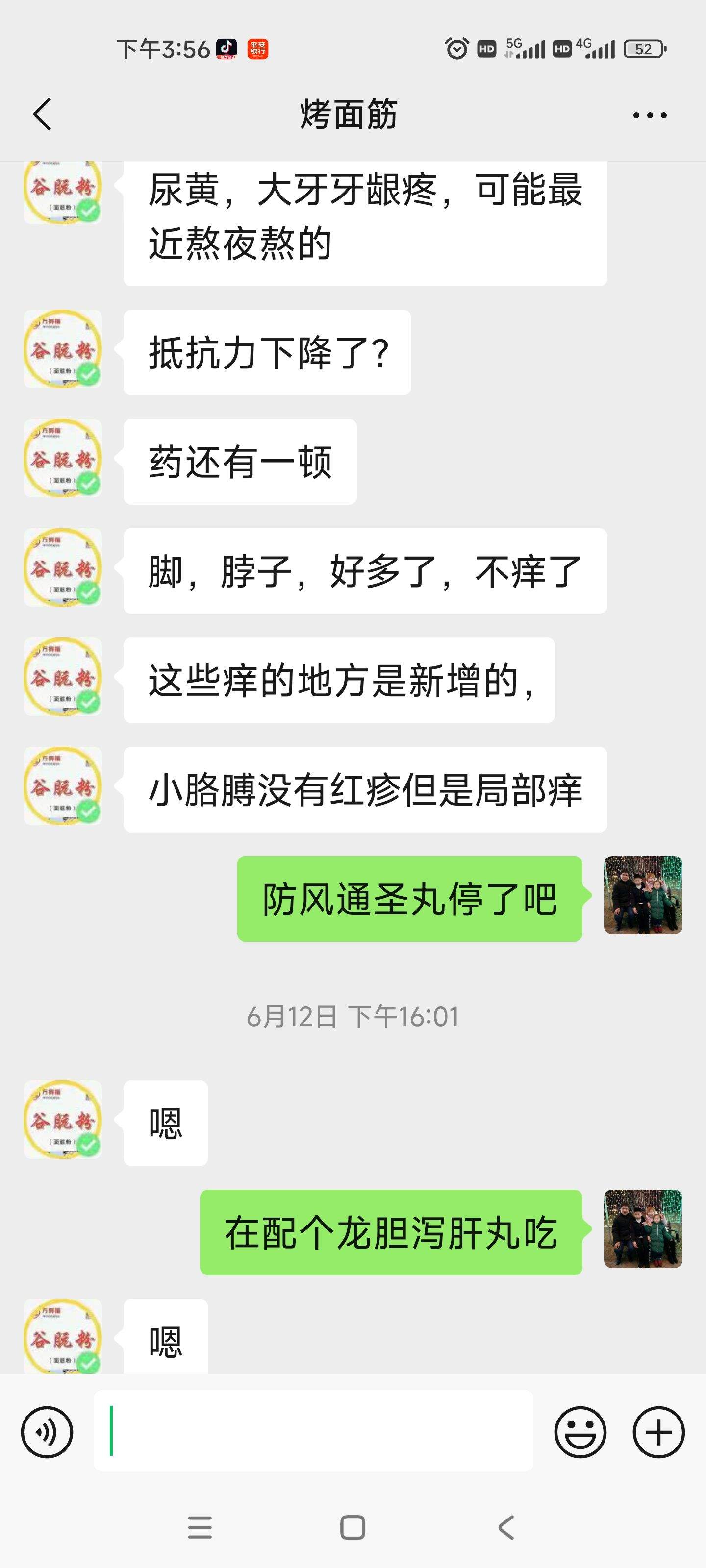Open the chat info three-dot menu
The image size is (706, 1568).
[x=649, y=115]
